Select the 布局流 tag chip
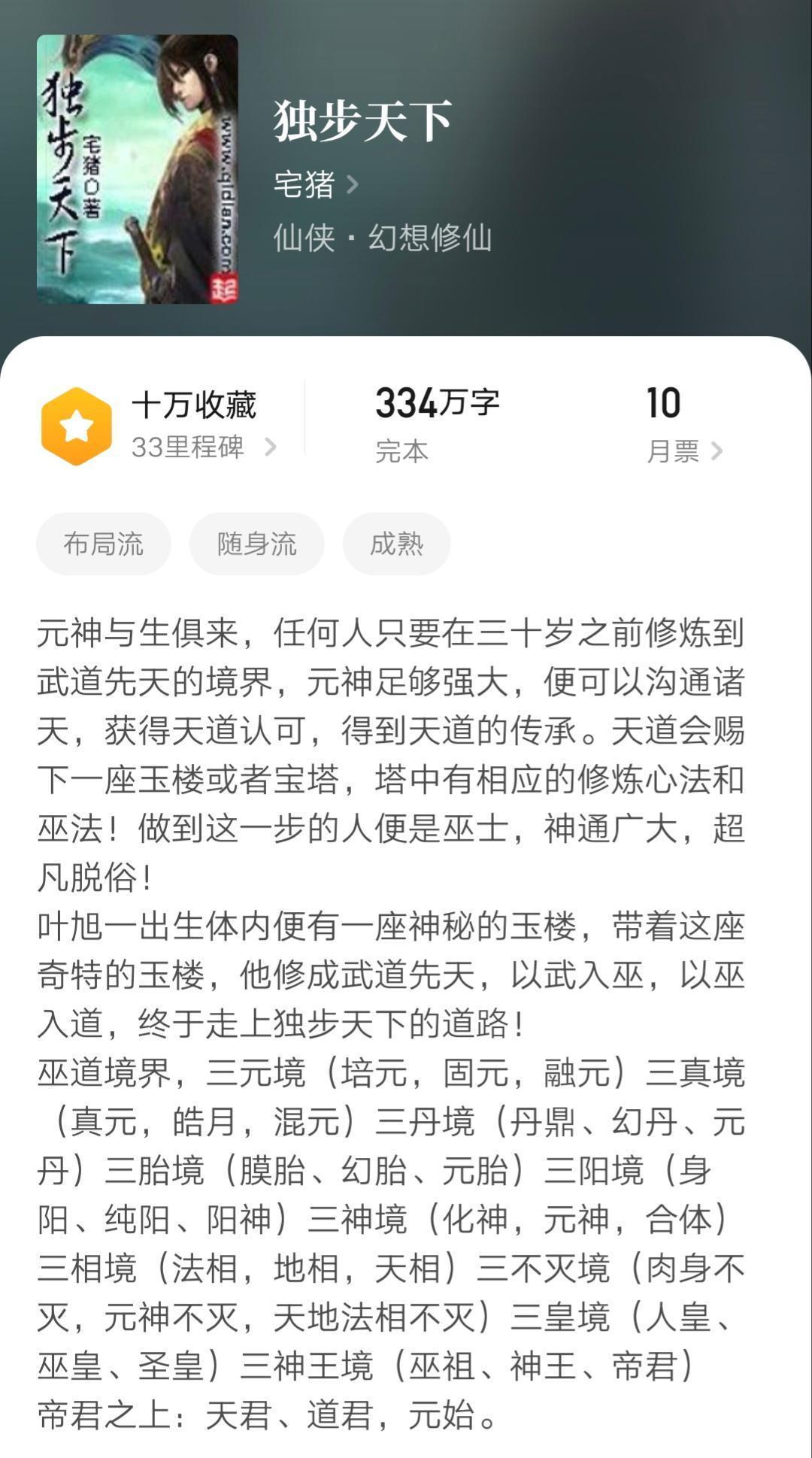 pos(104,544)
